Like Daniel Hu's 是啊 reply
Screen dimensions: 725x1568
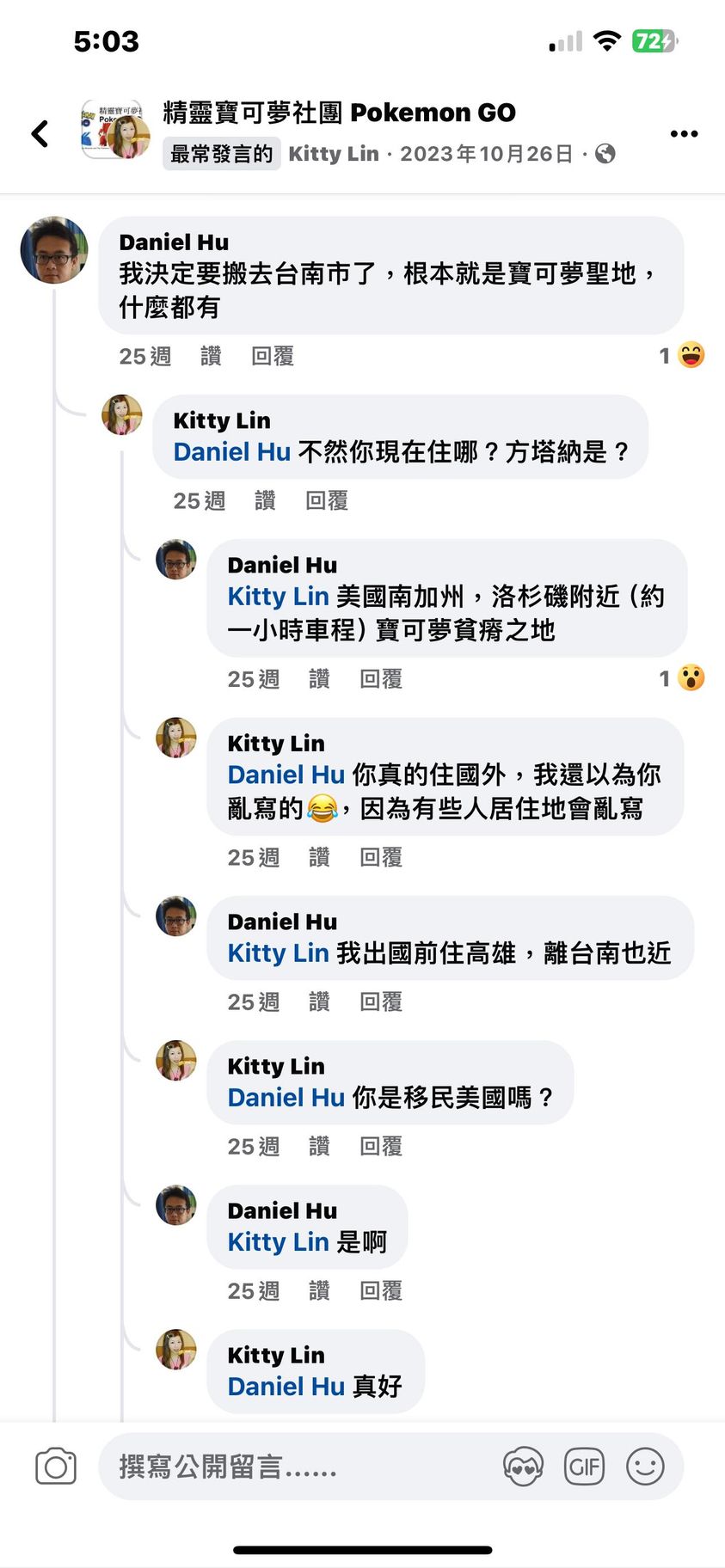(319, 1290)
